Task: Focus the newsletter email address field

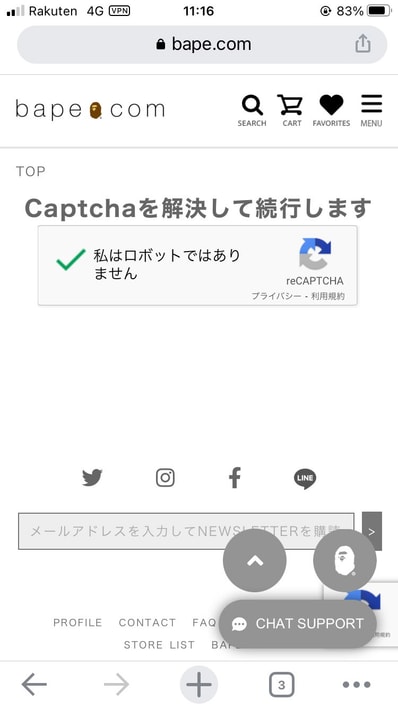Action: 186,531
